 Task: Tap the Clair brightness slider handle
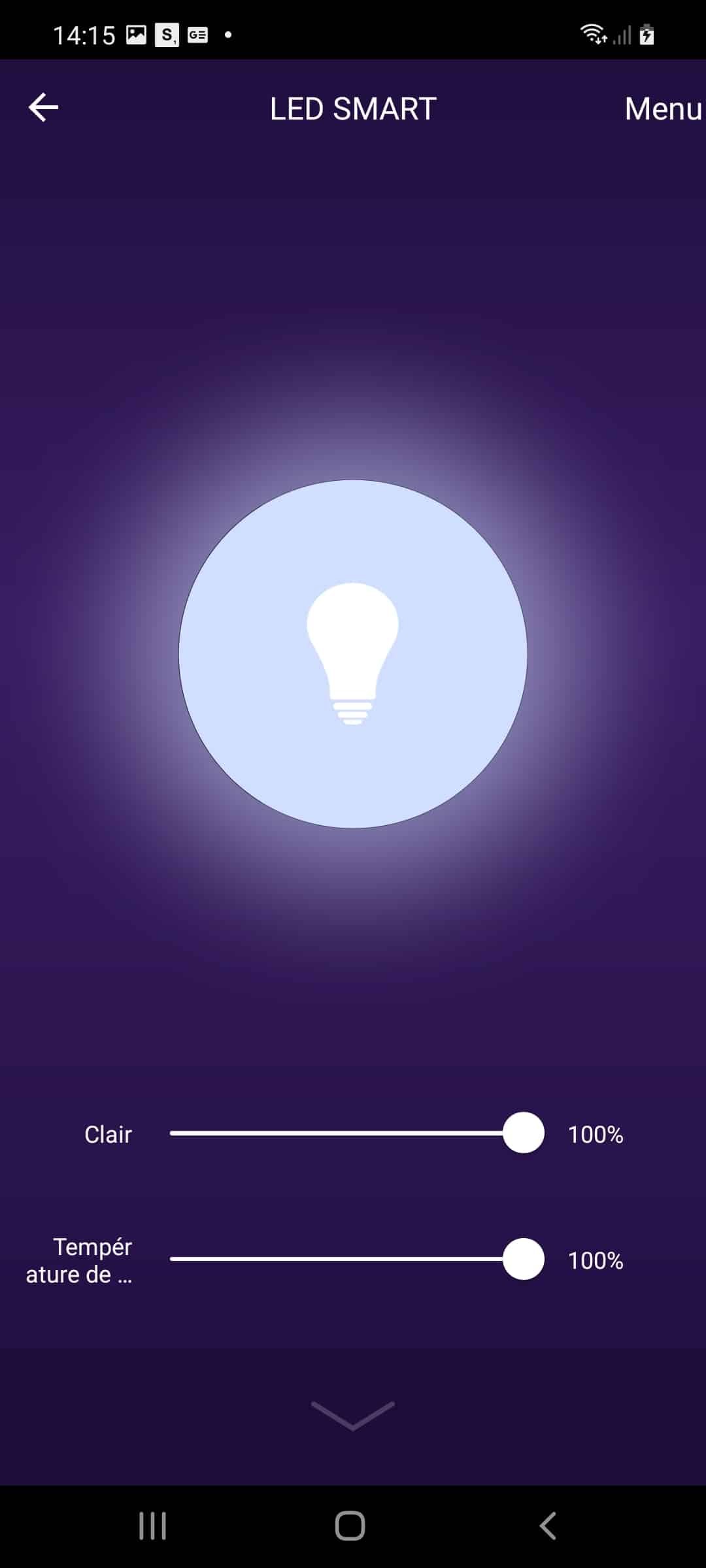[x=524, y=1133]
